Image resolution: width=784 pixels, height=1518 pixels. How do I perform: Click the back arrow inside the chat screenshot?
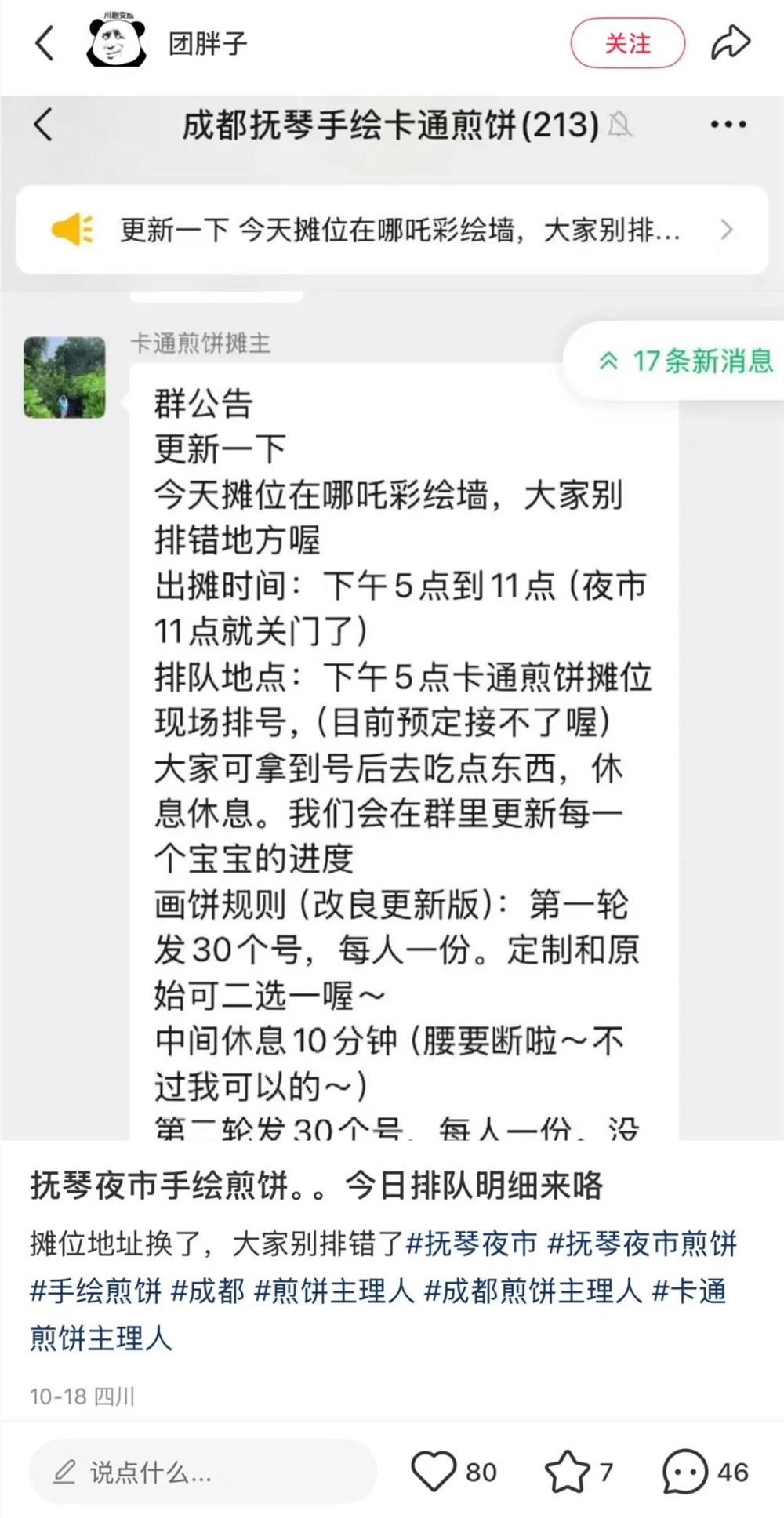[x=45, y=123]
